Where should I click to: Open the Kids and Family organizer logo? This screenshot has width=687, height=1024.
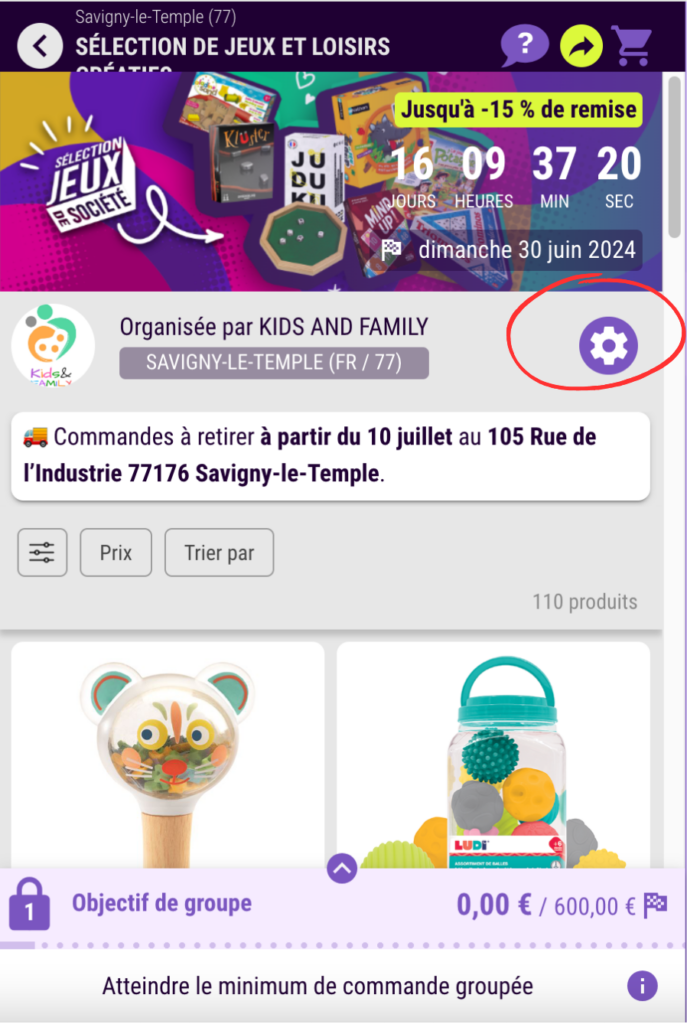click(53, 346)
